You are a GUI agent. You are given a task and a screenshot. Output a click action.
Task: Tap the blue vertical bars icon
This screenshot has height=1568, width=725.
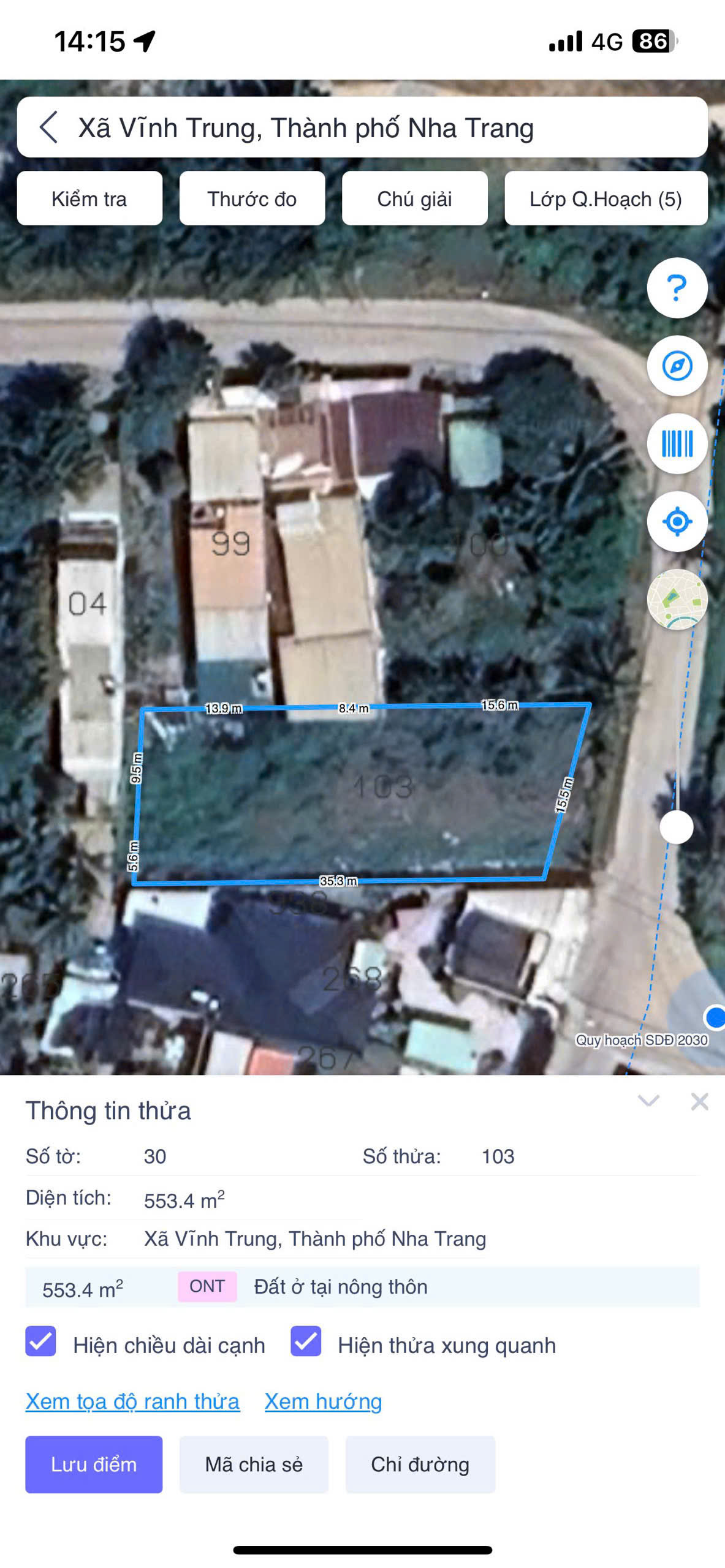point(677,443)
